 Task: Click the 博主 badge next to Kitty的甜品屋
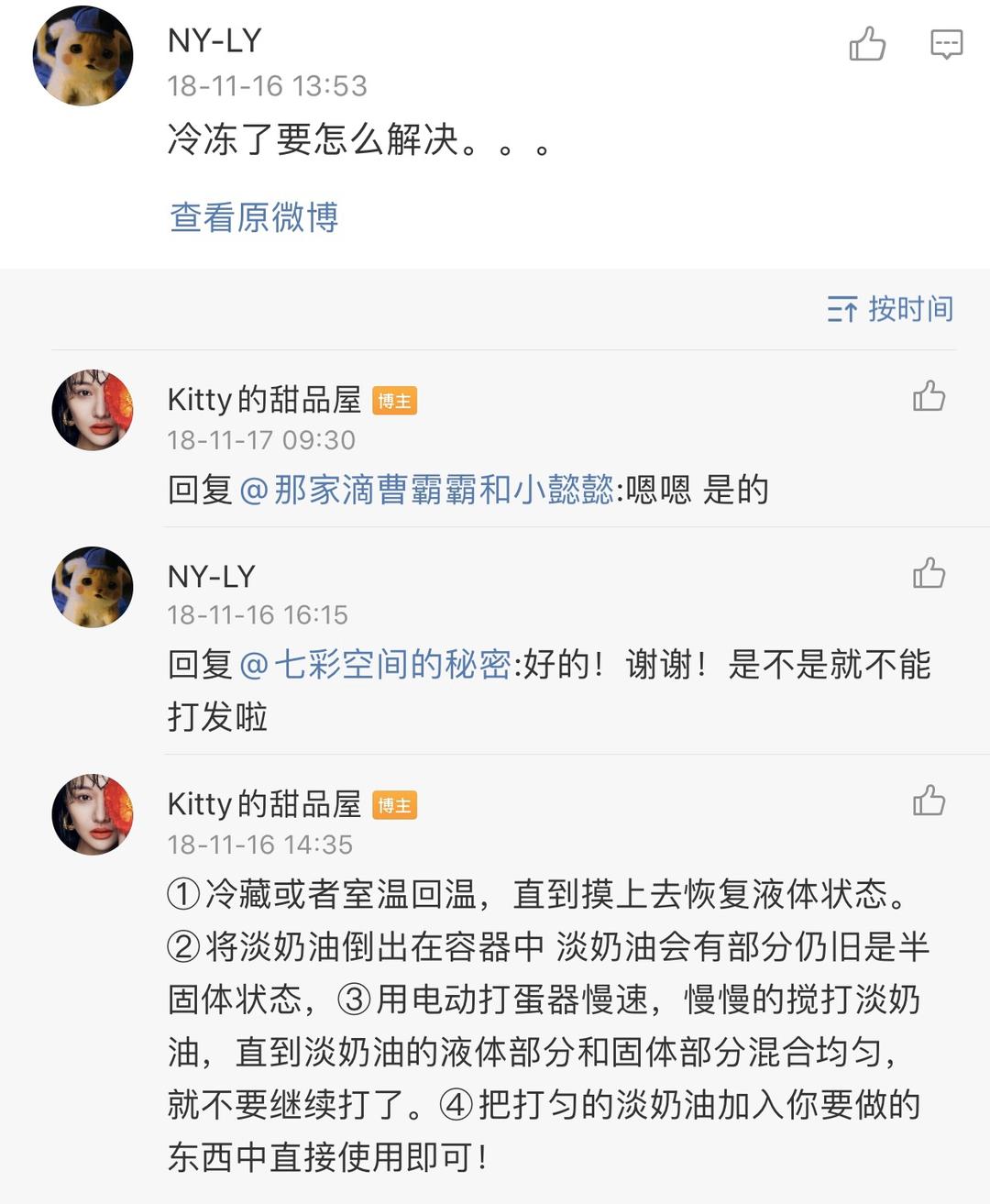click(395, 400)
